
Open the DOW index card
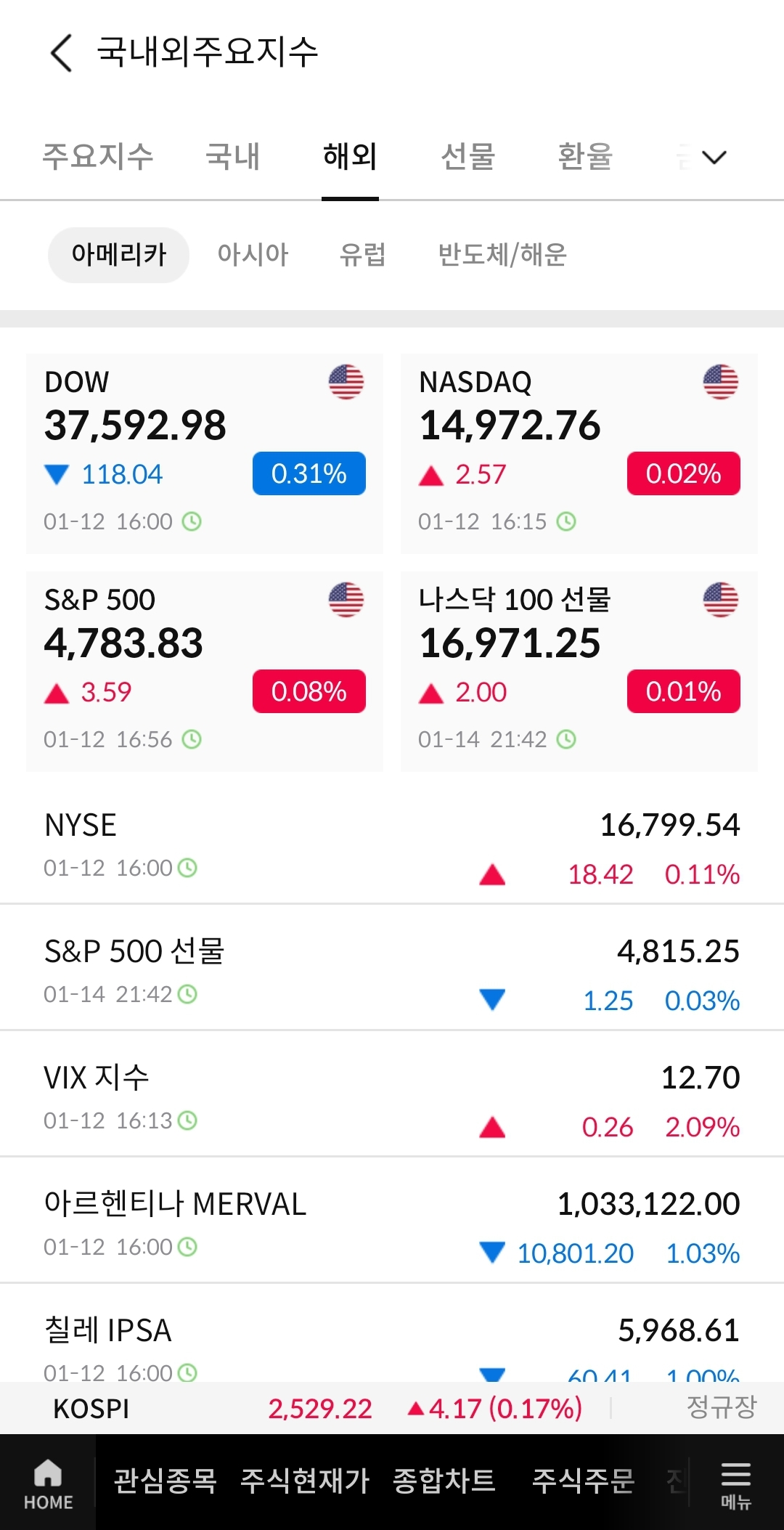point(205,454)
